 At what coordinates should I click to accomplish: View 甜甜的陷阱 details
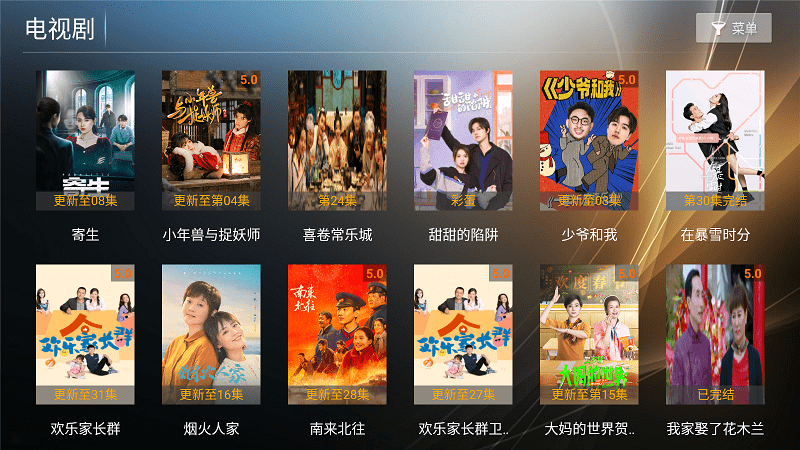463,140
